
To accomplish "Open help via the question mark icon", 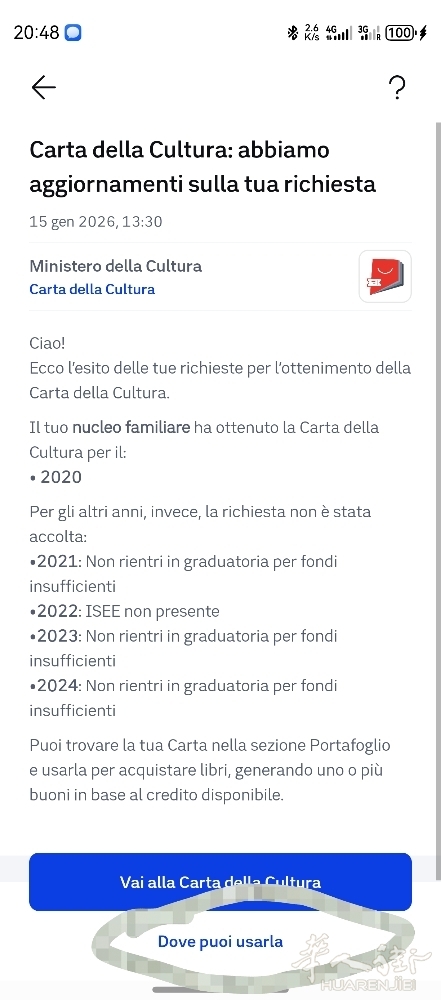I will [397, 87].
